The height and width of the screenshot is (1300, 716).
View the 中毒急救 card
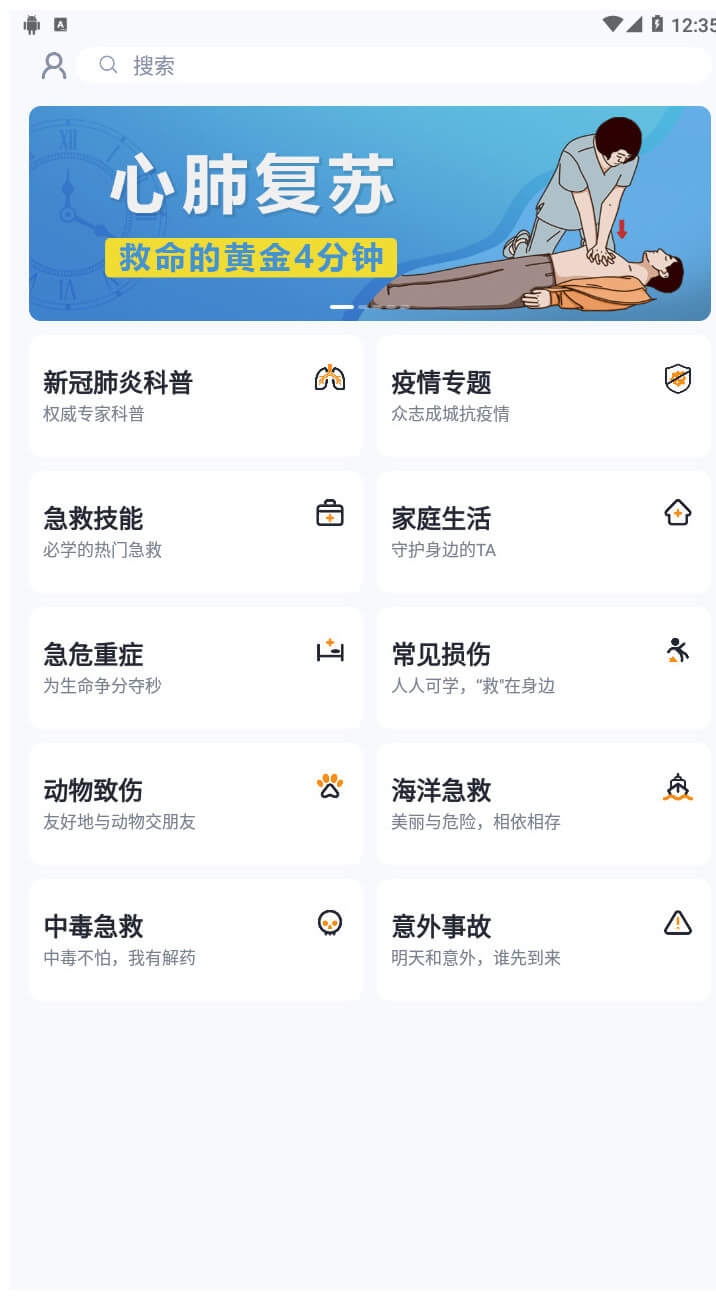pyautogui.click(x=196, y=940)
